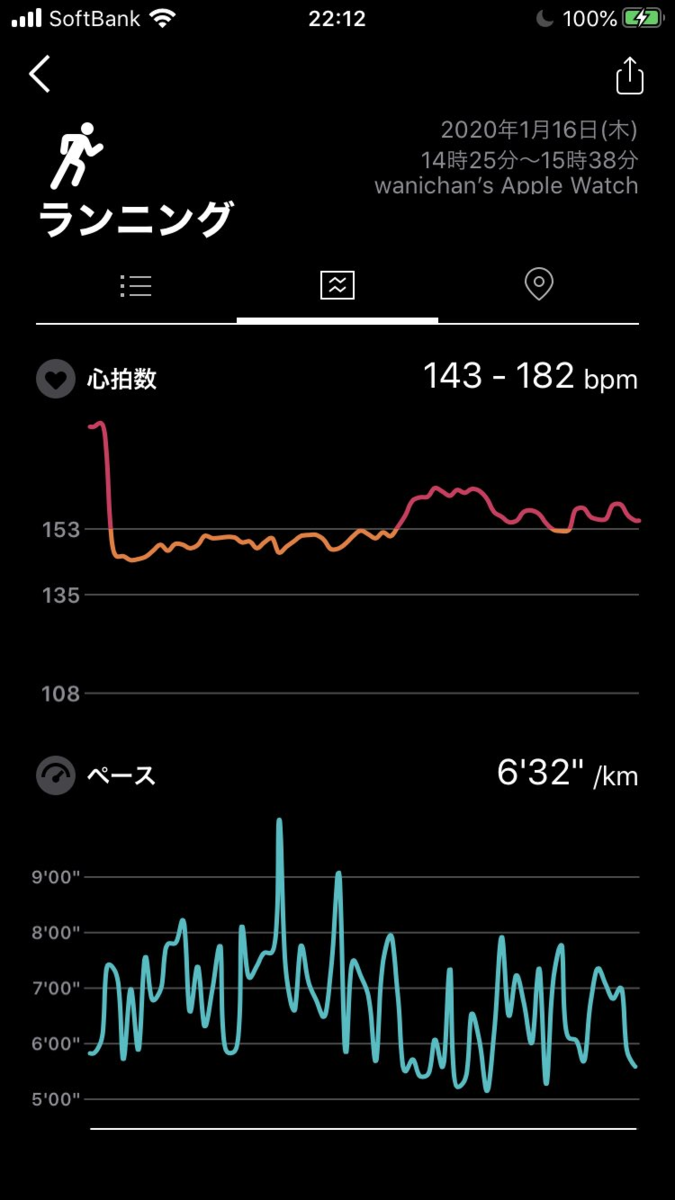Share this running workout
Screen dimensions: 675x1200
coord(629,77)
